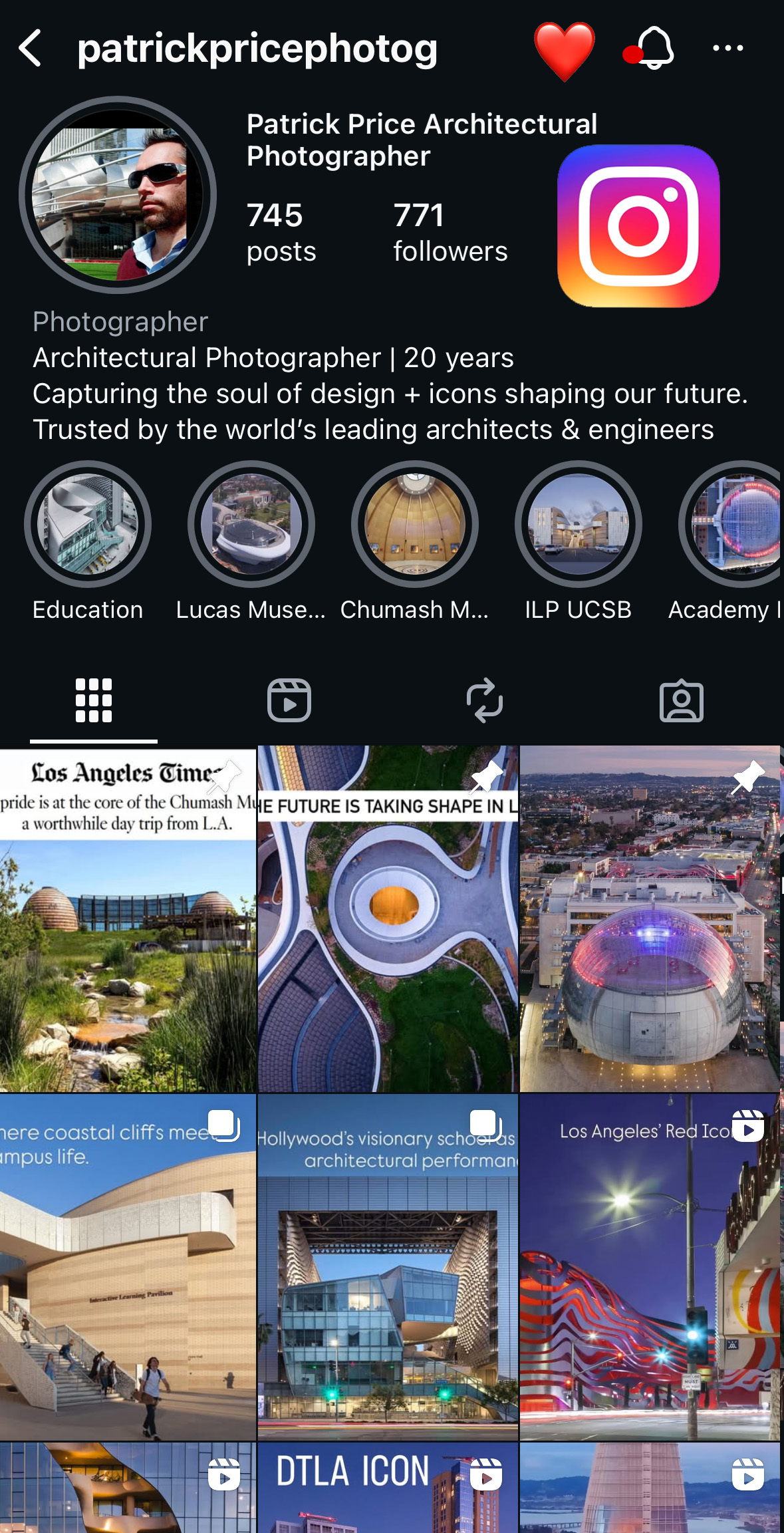Go back from patrickpricephotog profile

pos(31,48)
